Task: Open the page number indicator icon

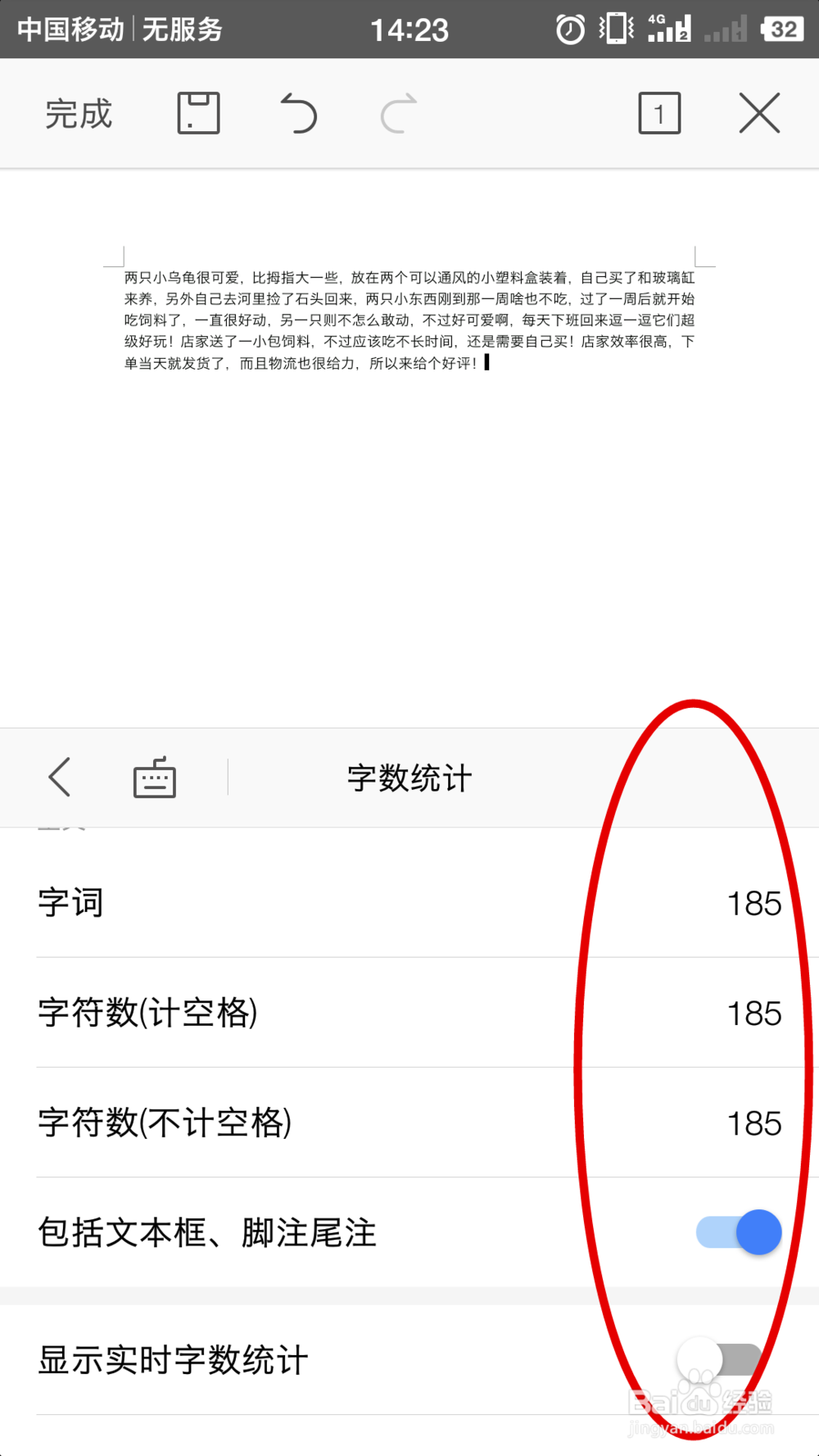Action: click(659, 113)
